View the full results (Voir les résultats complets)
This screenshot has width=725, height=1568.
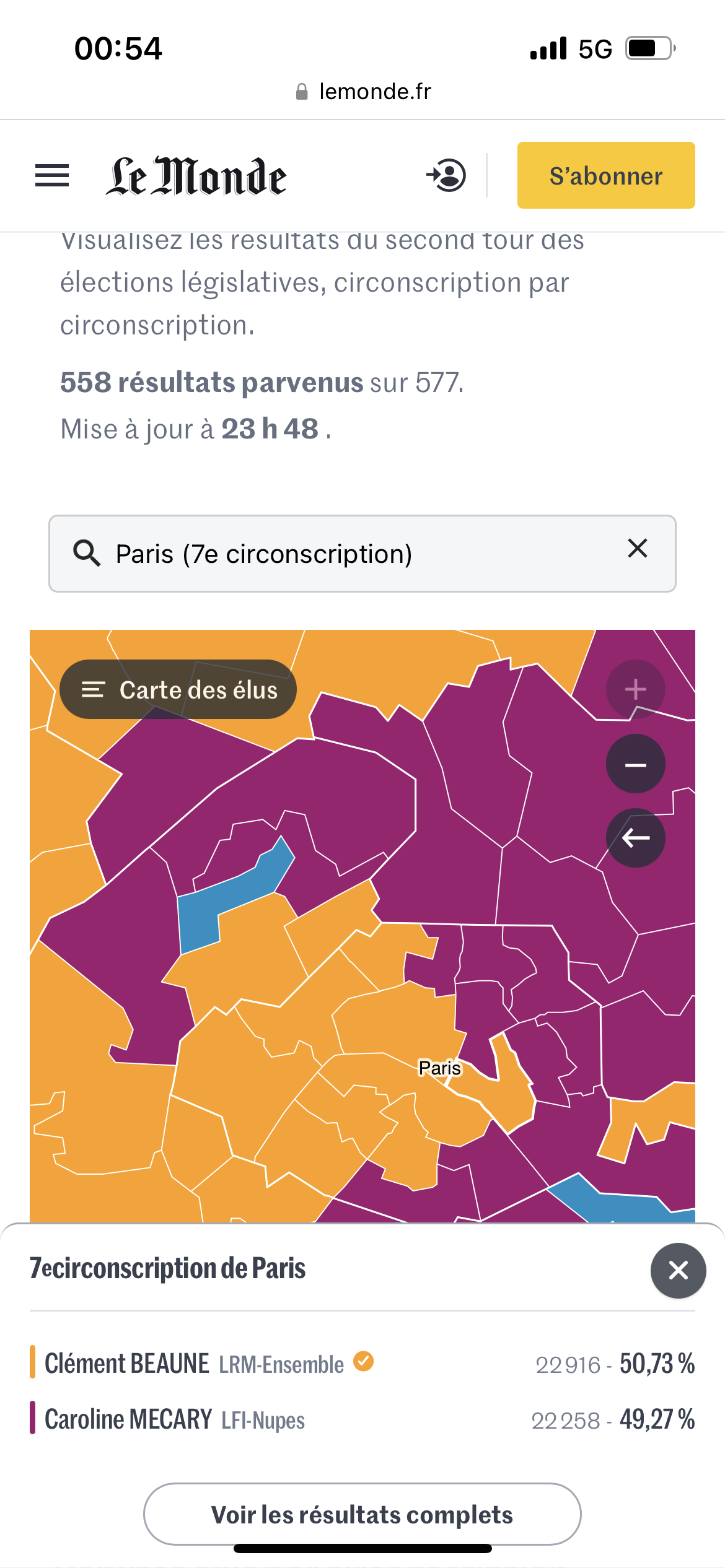(362, 1514)
